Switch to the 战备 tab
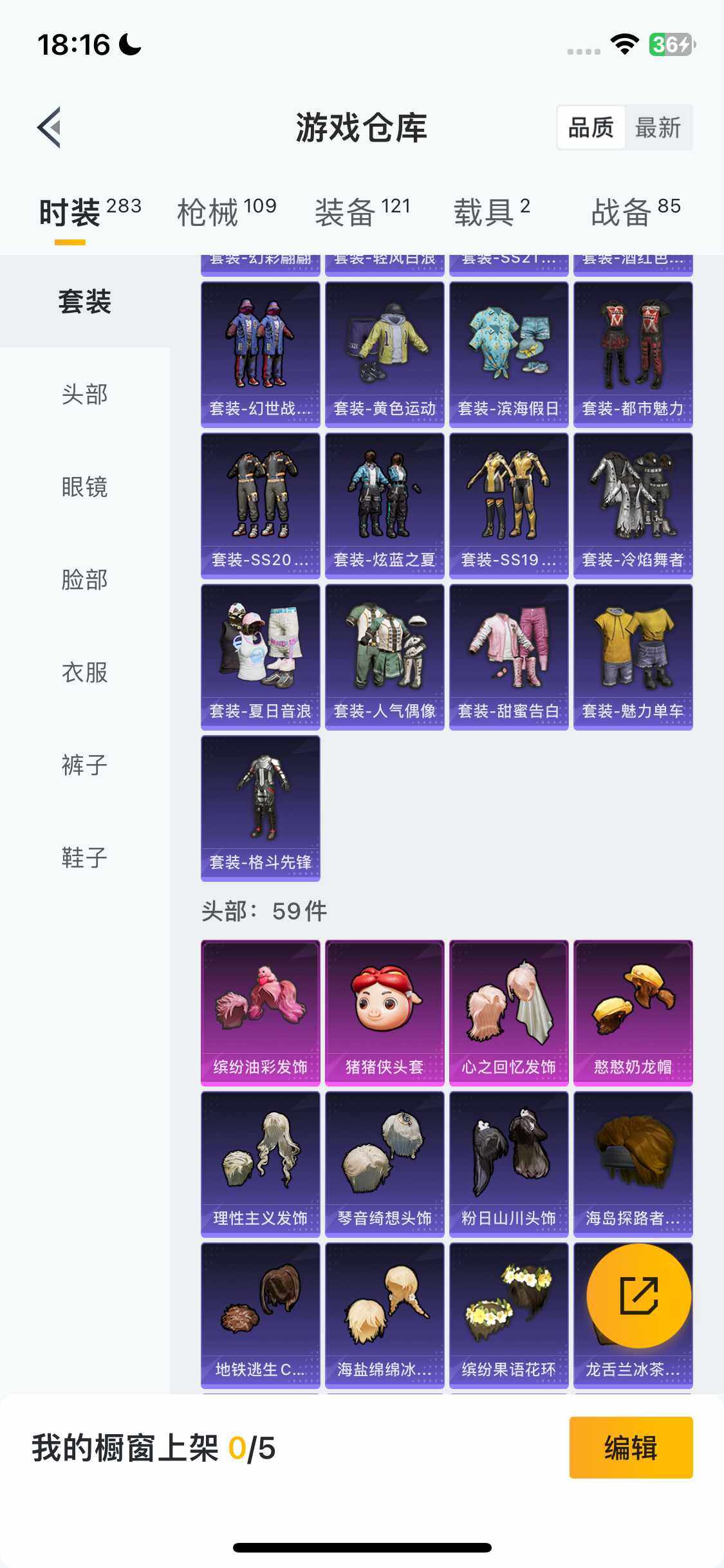Screen dimensions: 724x1568 click(x=635, y=212)
